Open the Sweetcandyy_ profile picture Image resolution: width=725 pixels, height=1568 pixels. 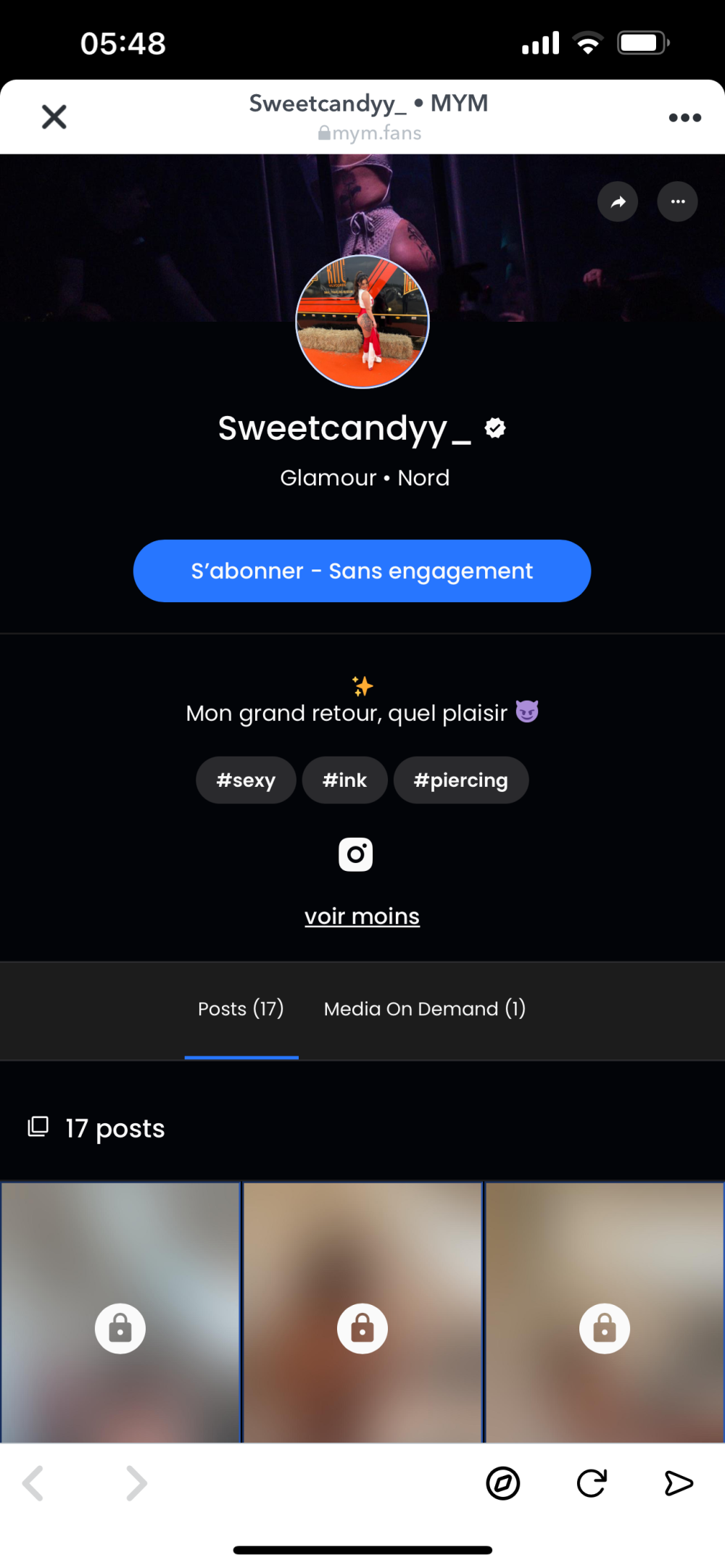(x=362, y=322)
